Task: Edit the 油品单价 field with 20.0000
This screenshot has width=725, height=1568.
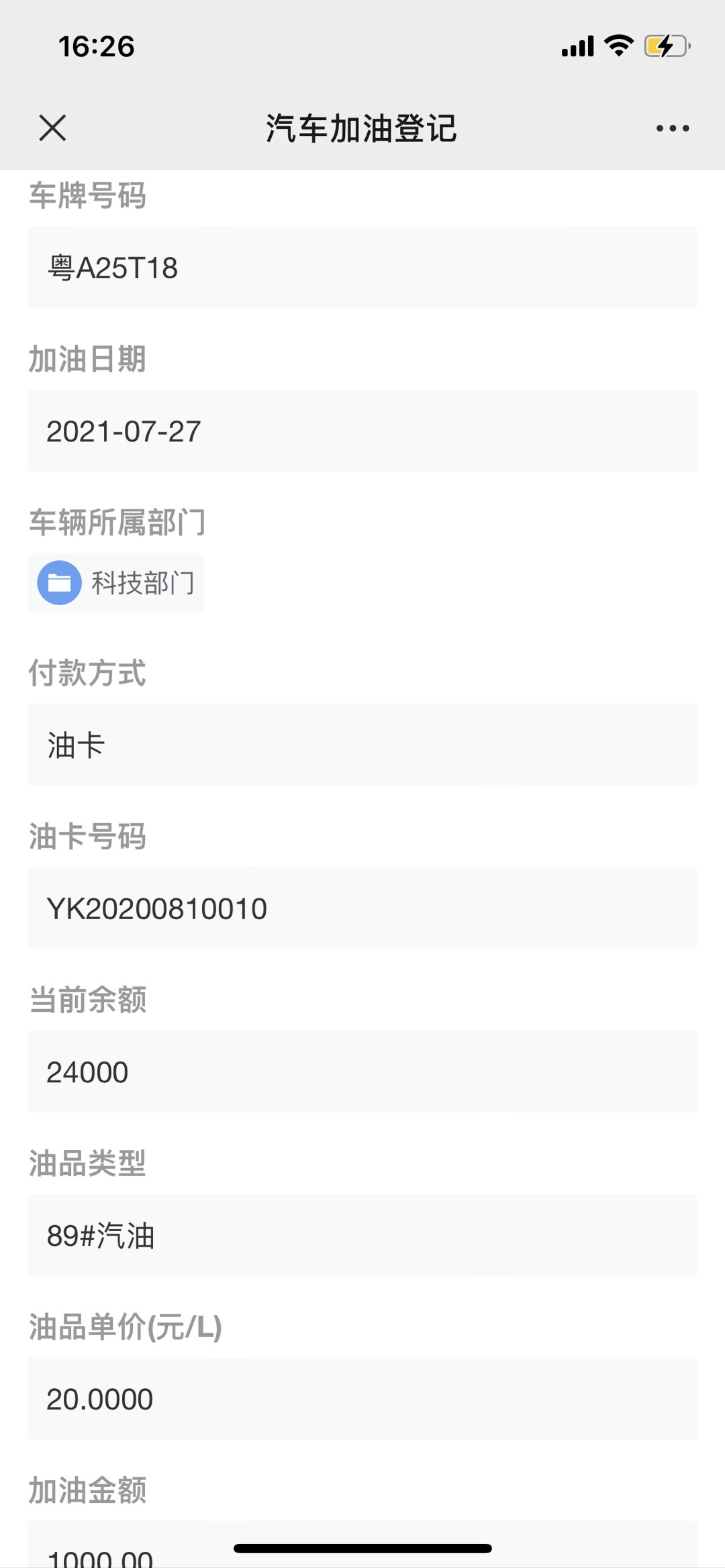Action: coord(362,1398)
